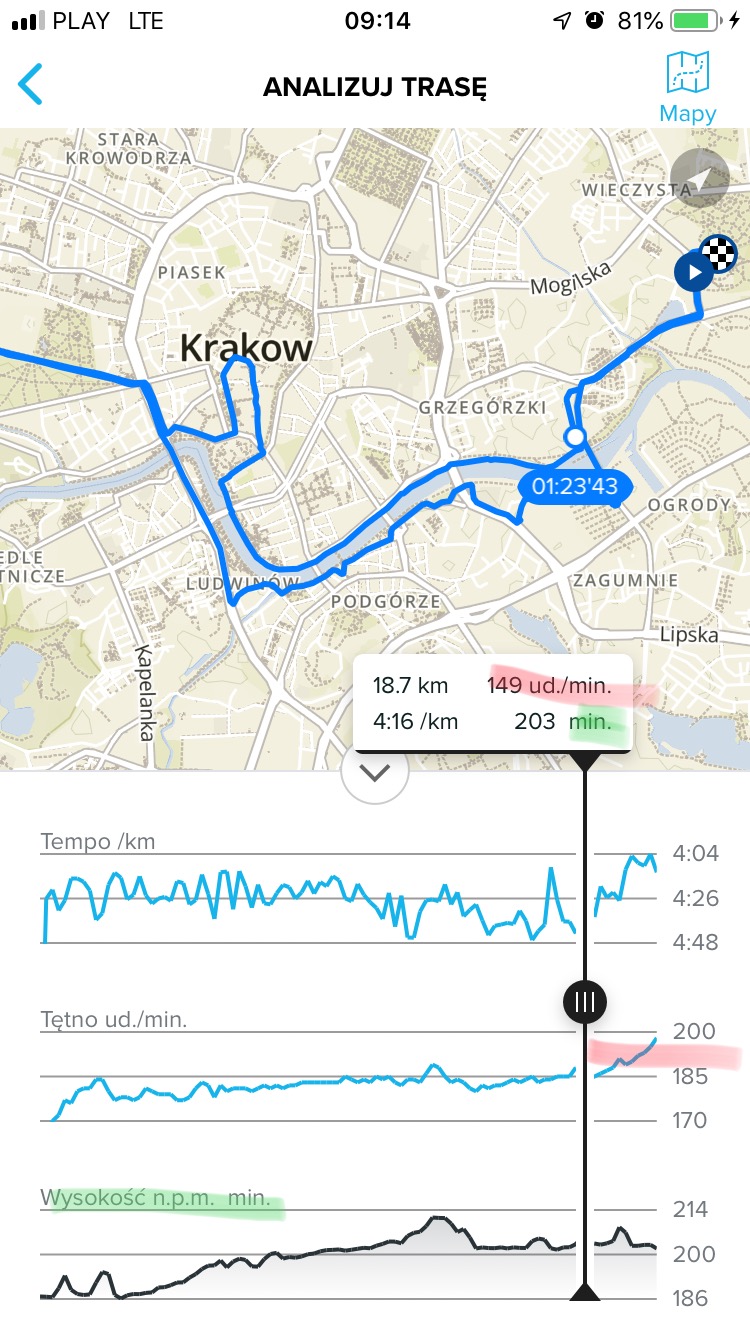The image size is (750, 1334).
Task: Collapse the map with the chevron button
Action: click(374, 773)
